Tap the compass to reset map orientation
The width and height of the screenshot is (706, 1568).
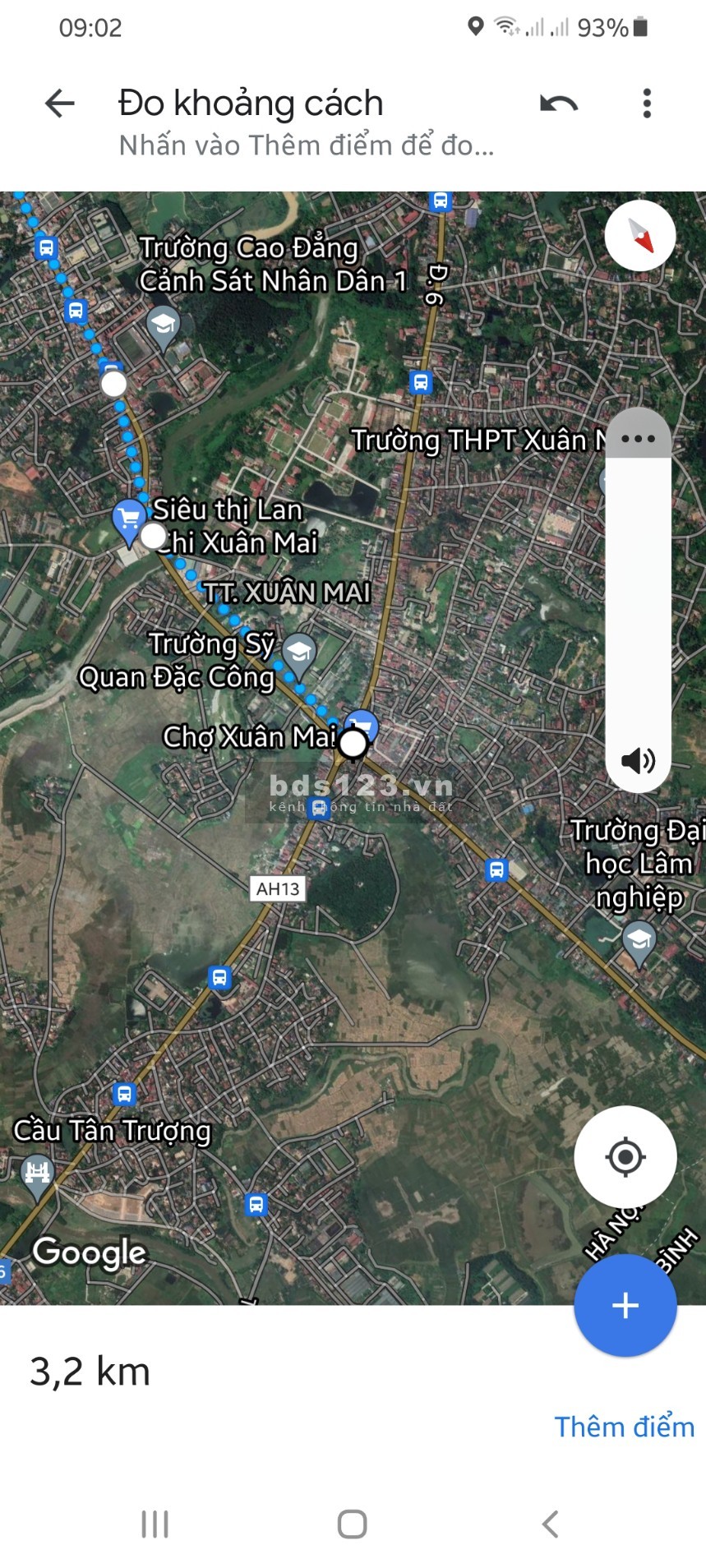[x=640, y=236]
